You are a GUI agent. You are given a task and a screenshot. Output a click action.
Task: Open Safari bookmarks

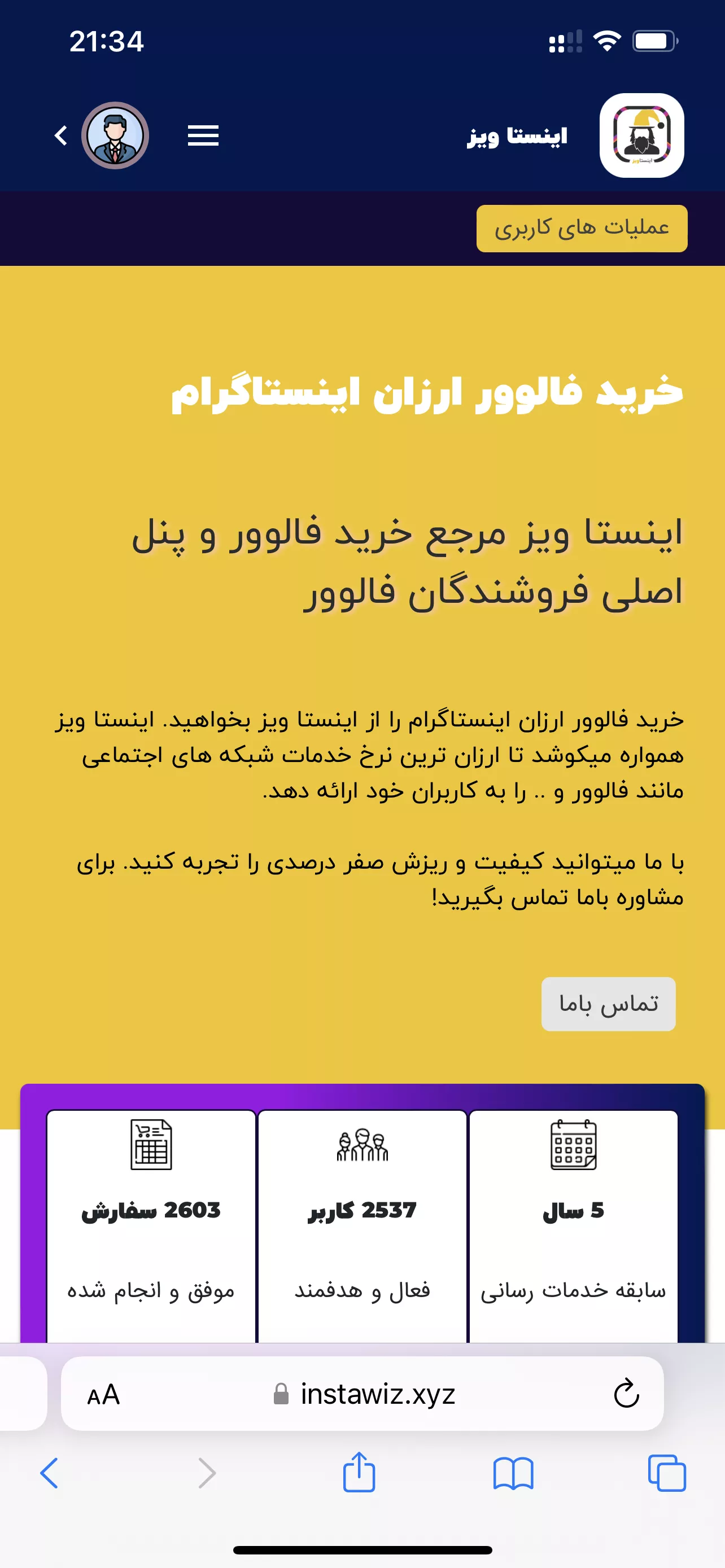tap(513, 1473)
